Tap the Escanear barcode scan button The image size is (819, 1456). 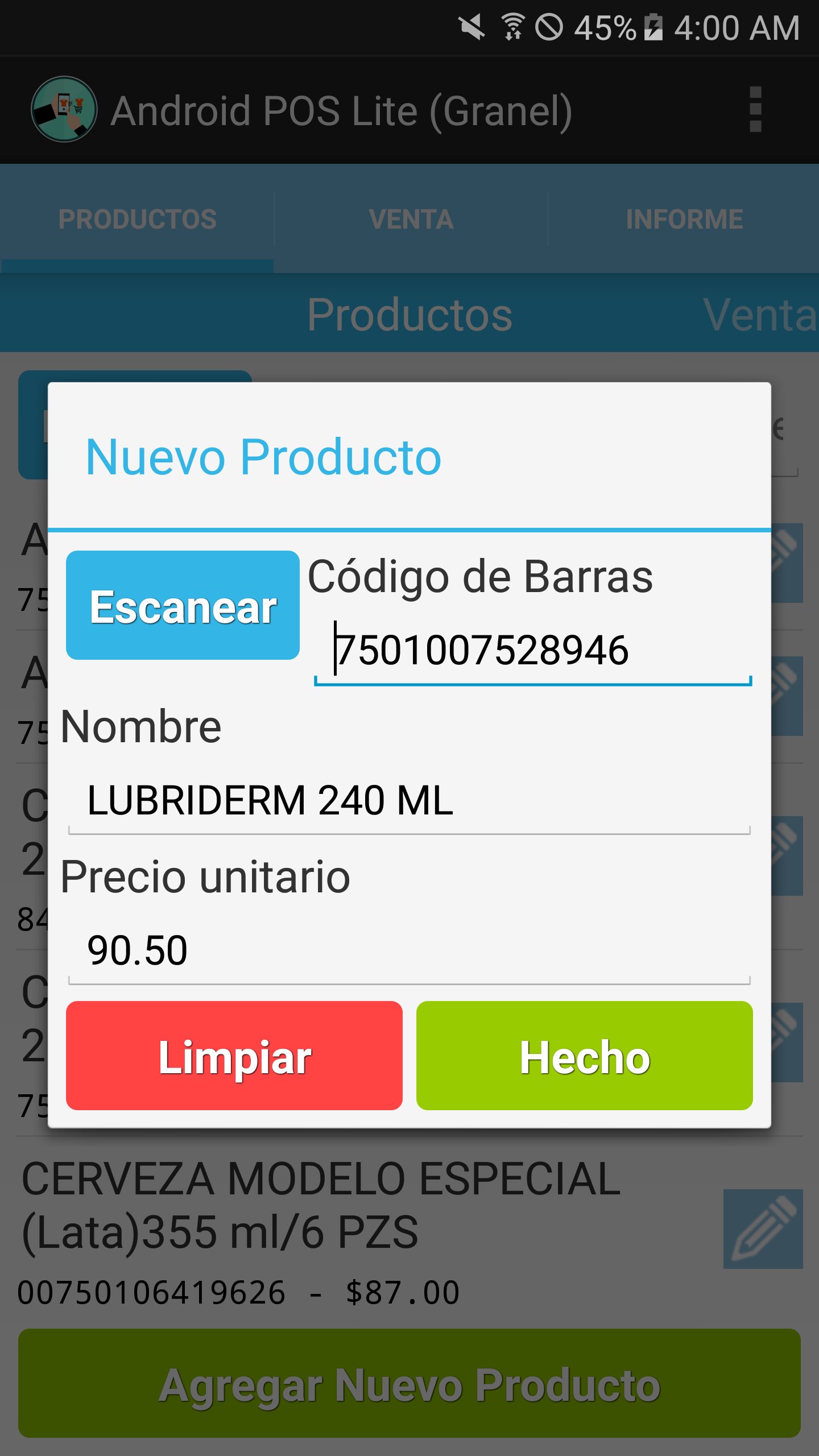183,605
